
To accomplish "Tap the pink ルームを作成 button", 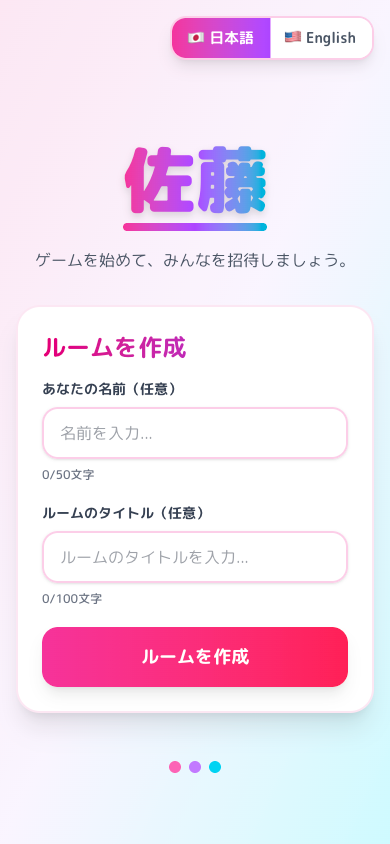I will [x=195, y=657].
